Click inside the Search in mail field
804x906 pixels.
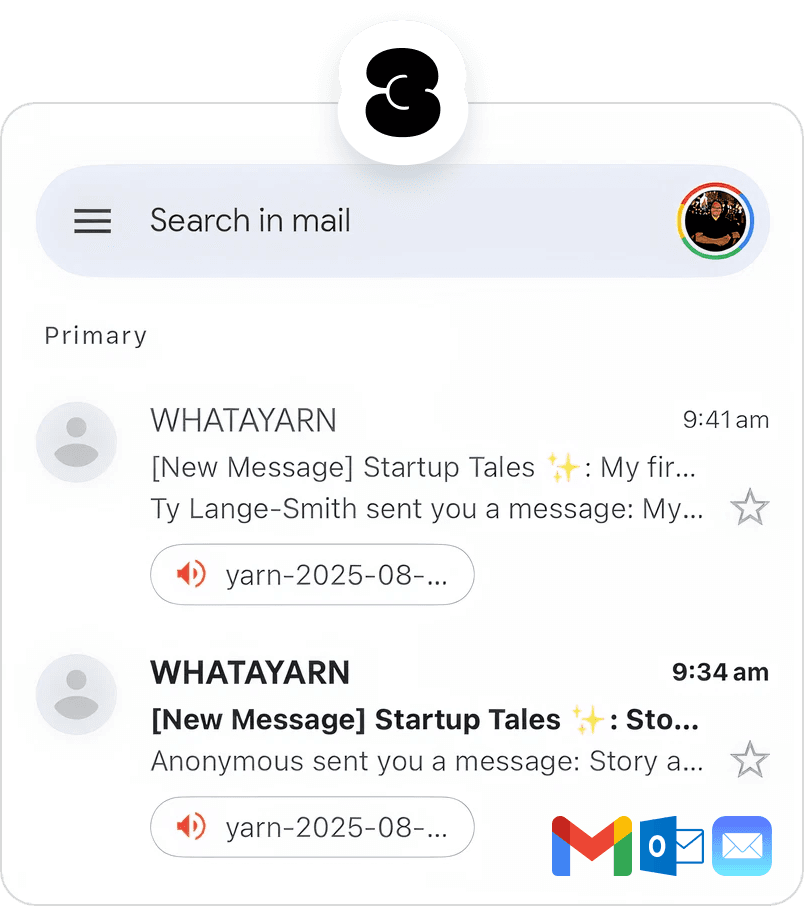point(250,221)
